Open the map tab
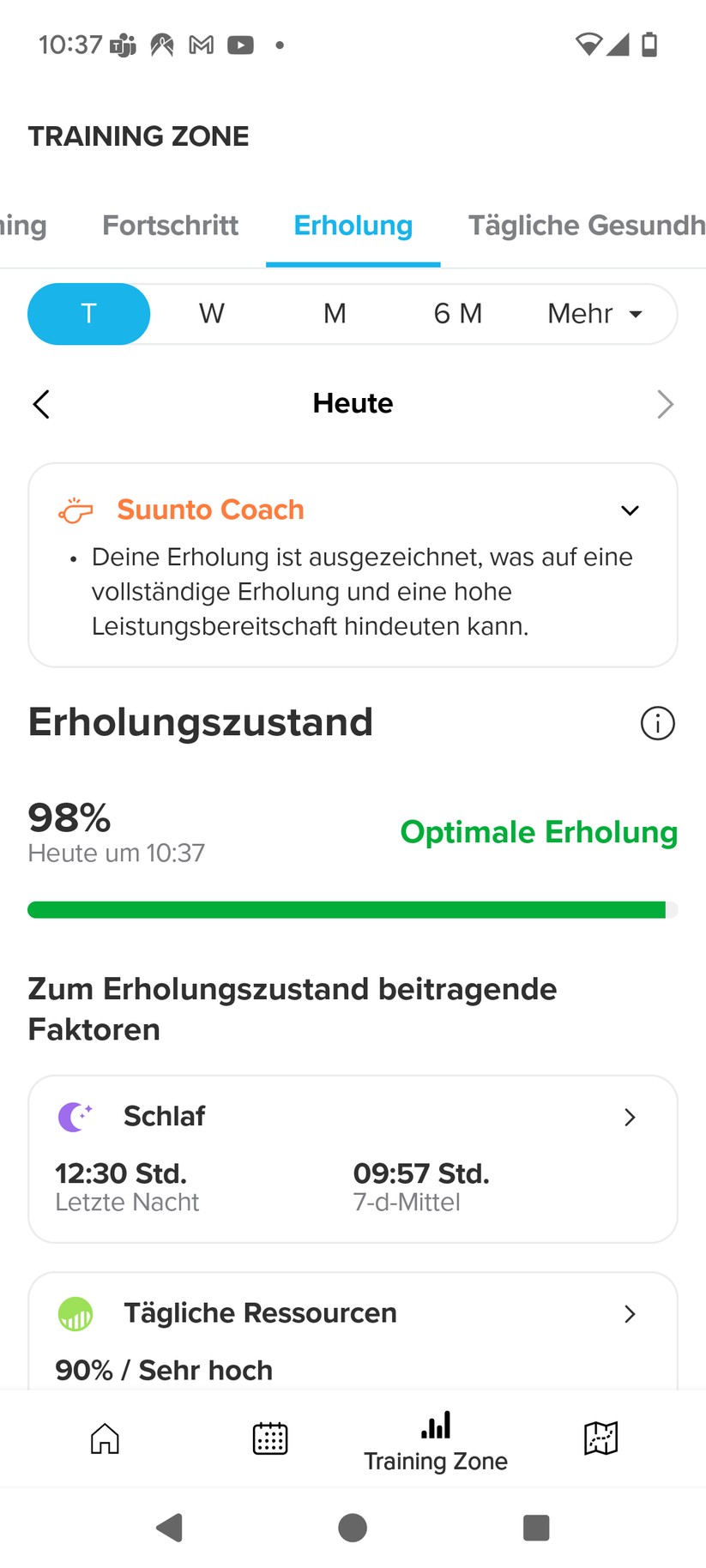The height and width of the screenshot is (1568, 706). (x=600, y=1438)
